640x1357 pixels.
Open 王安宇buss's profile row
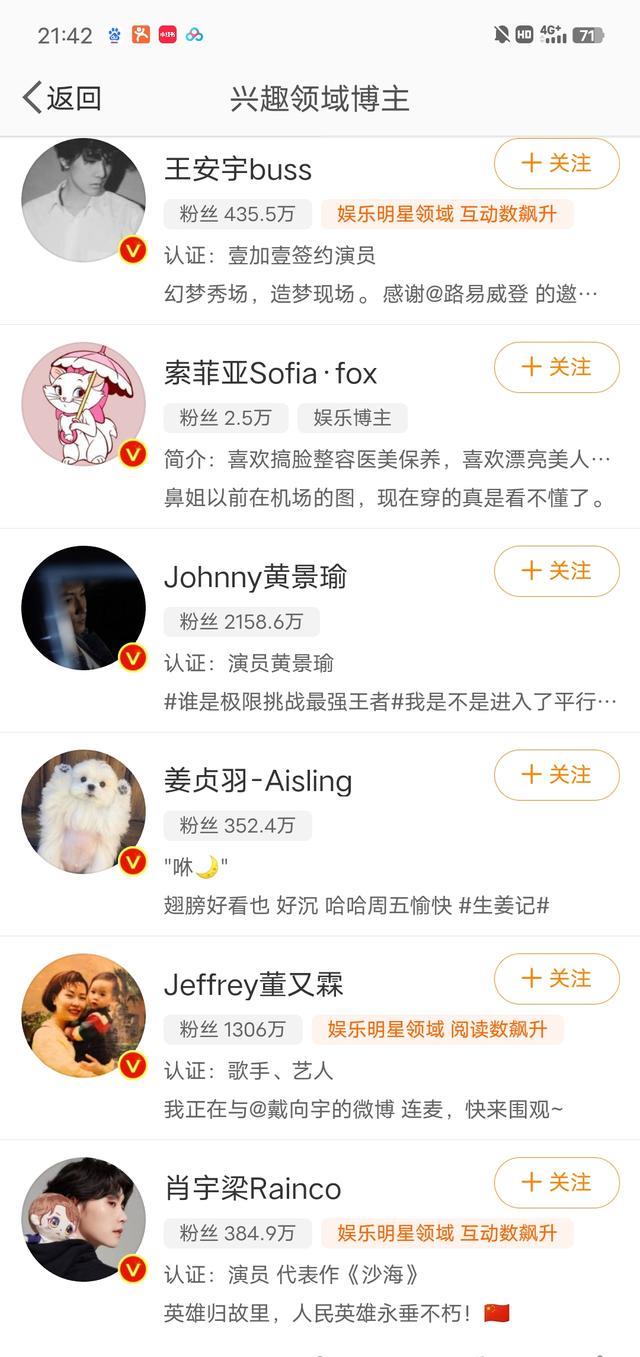coord(320,230)
